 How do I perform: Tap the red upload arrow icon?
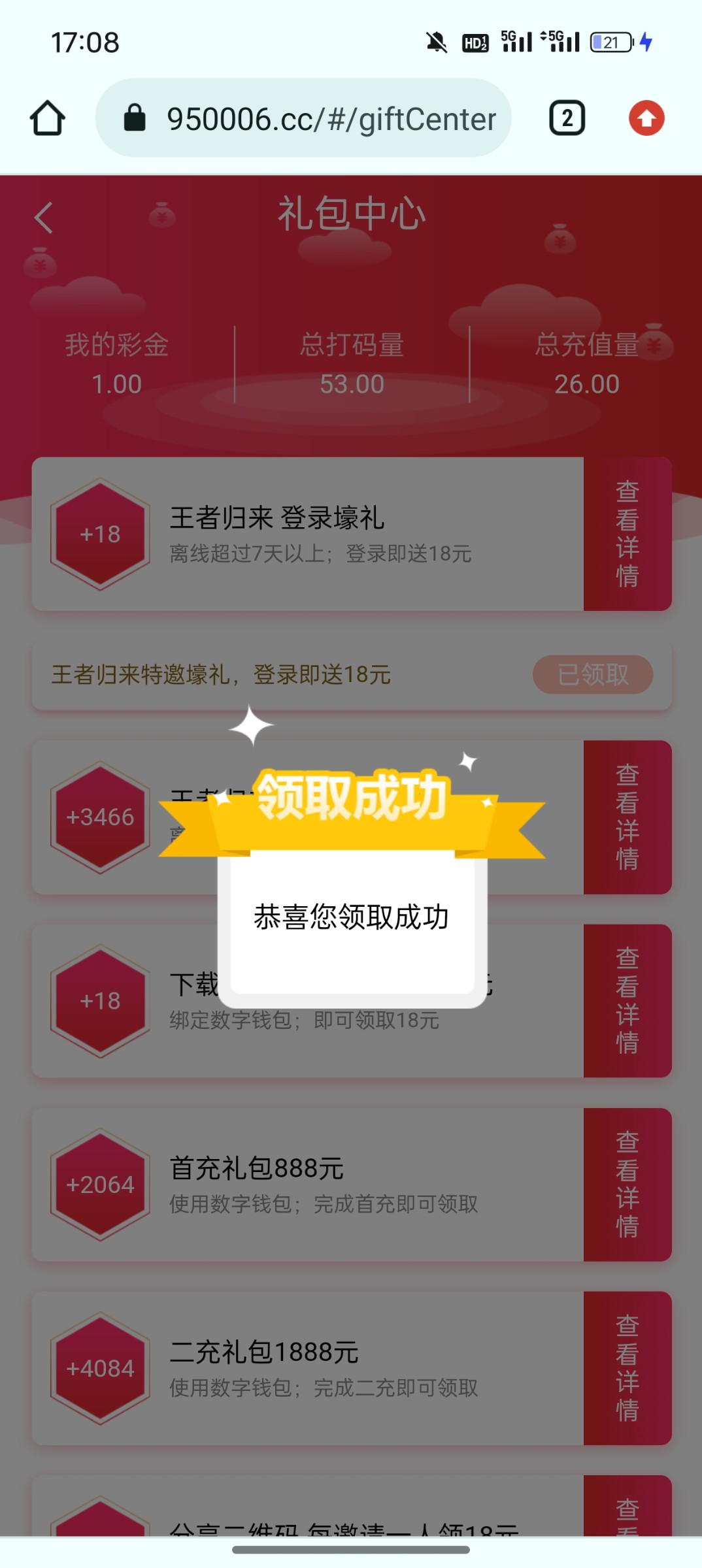point(646,118)
